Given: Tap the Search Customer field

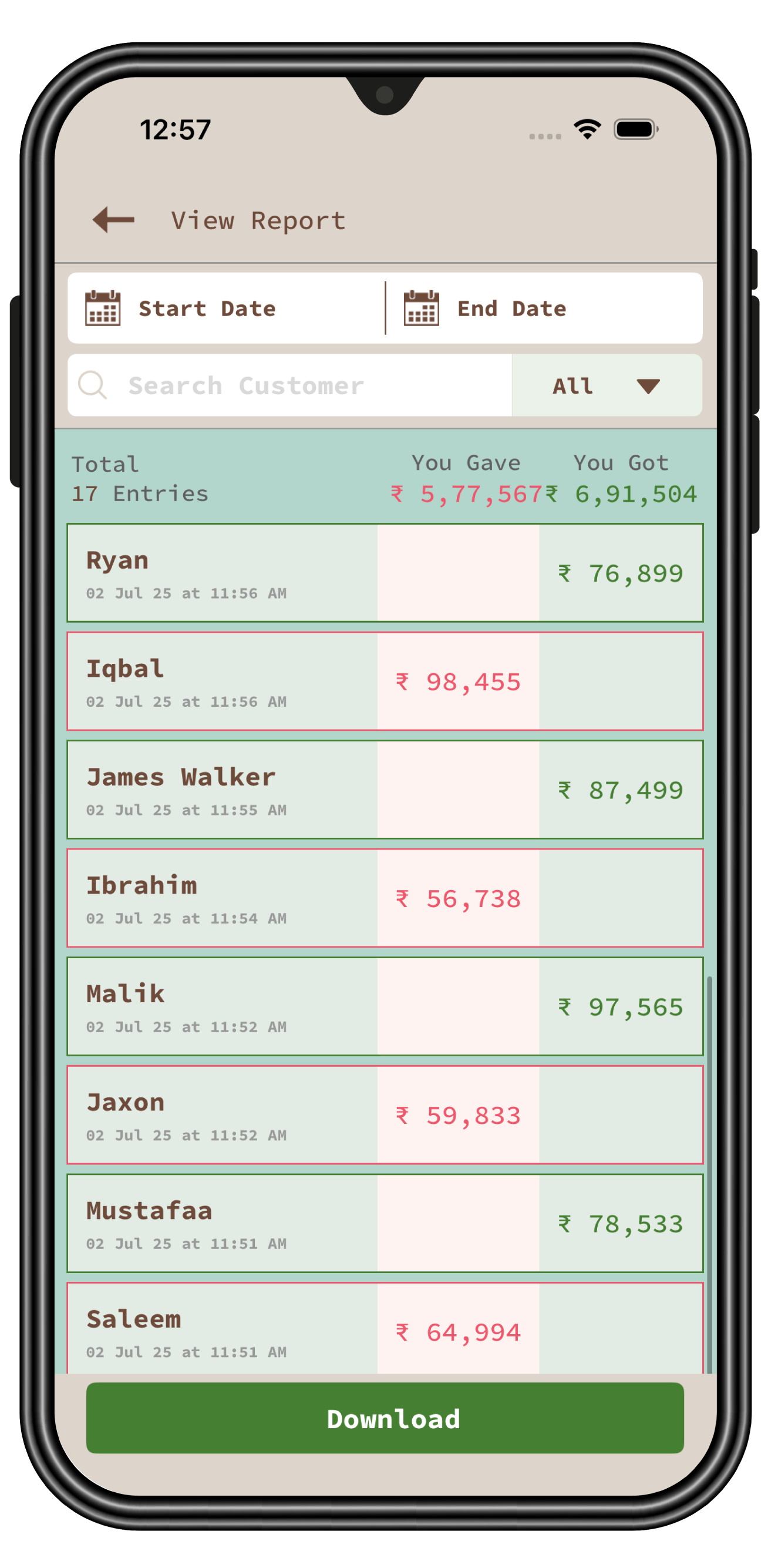Looking at the screenshot, I should click(x=289, y=386).
